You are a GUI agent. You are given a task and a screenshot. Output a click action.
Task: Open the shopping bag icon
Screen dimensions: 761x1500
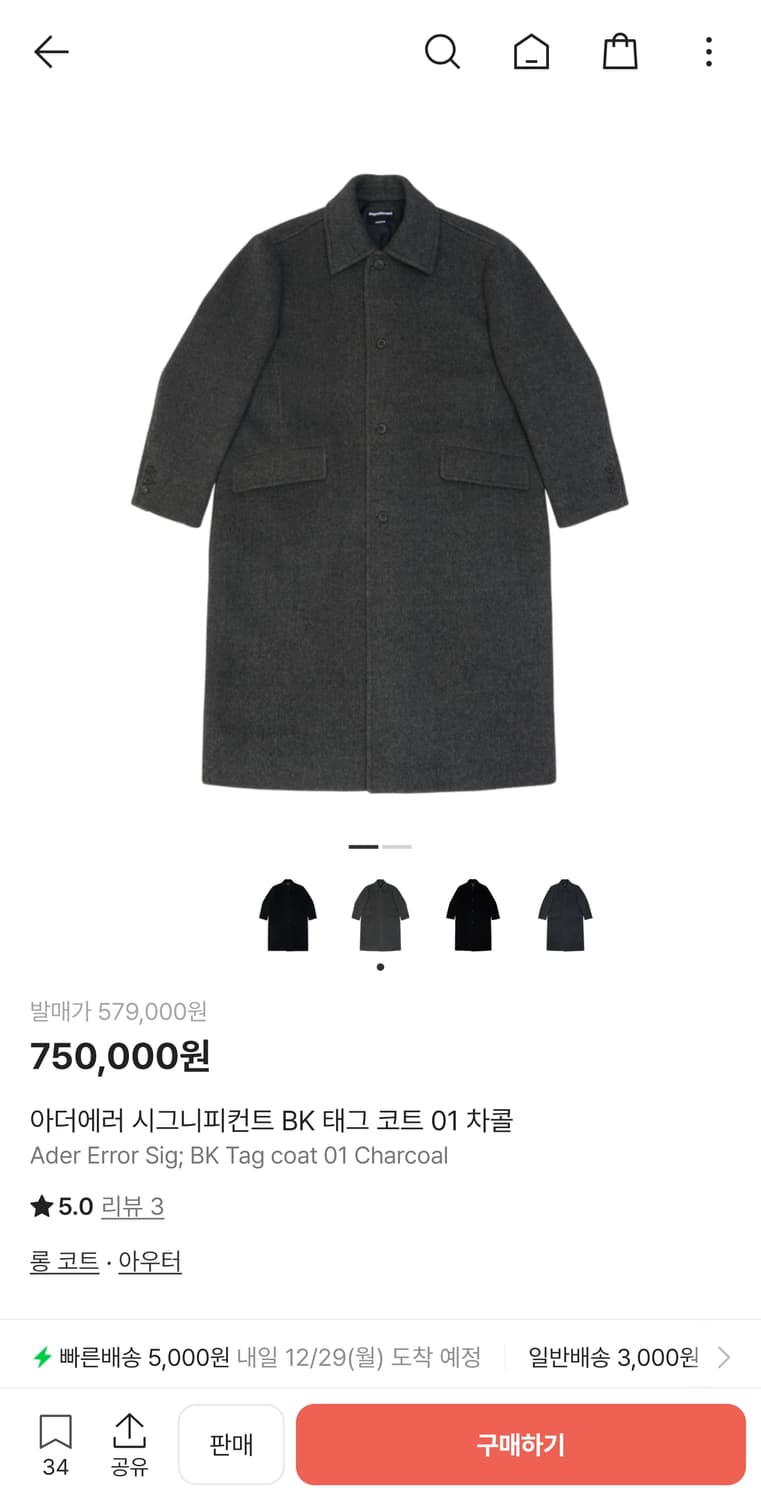click(620, 52)
